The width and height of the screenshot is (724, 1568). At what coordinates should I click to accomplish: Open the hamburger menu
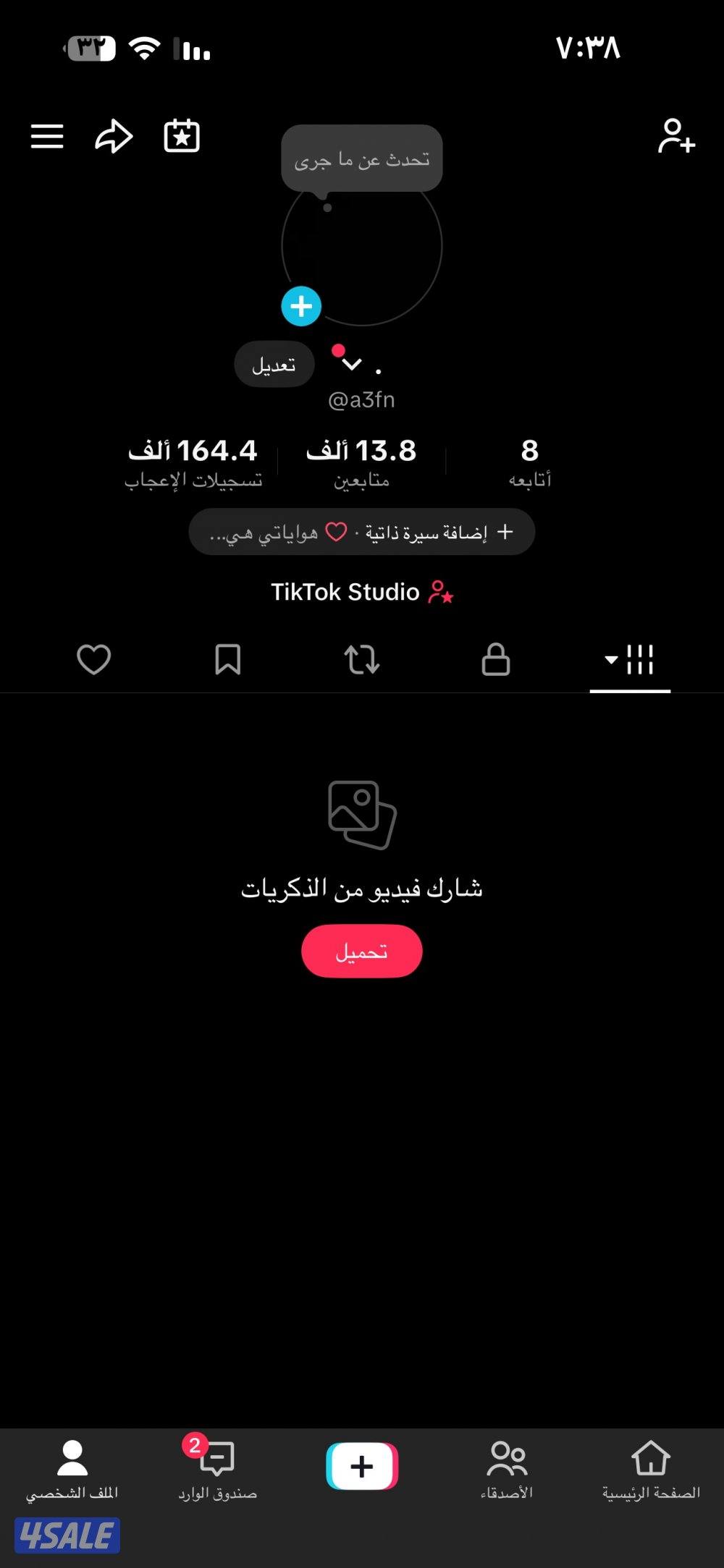click(x=46, y=137)
